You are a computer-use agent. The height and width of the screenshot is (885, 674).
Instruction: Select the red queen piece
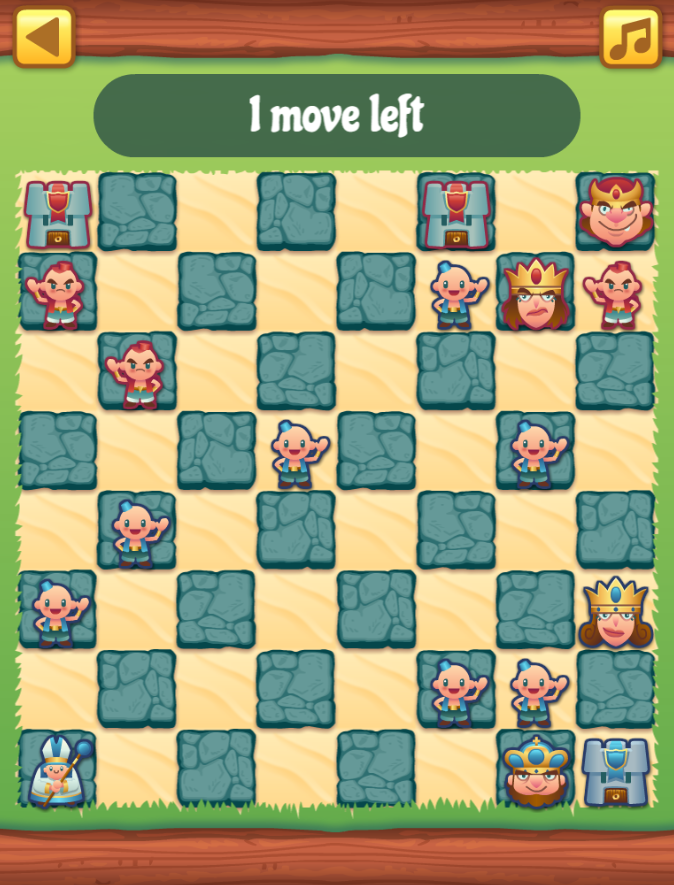(x=535, y=291)
